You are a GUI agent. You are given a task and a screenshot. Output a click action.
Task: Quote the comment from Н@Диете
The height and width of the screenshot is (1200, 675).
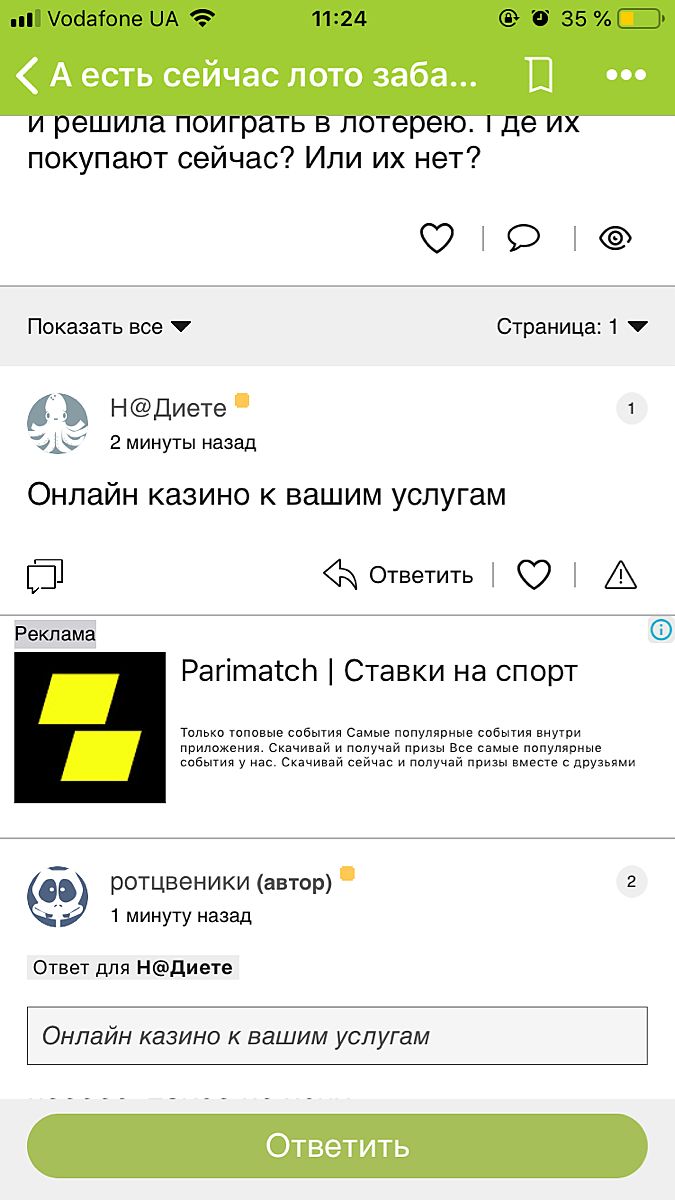pyautogui.click(x=45, y=575)
